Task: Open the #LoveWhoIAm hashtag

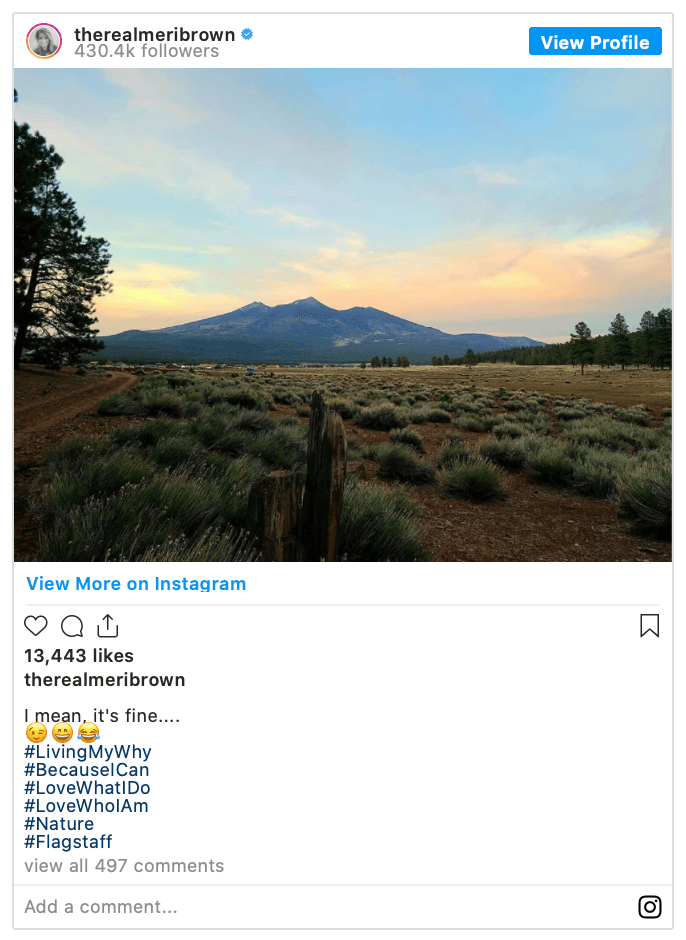Action: (x=86, y=806)
